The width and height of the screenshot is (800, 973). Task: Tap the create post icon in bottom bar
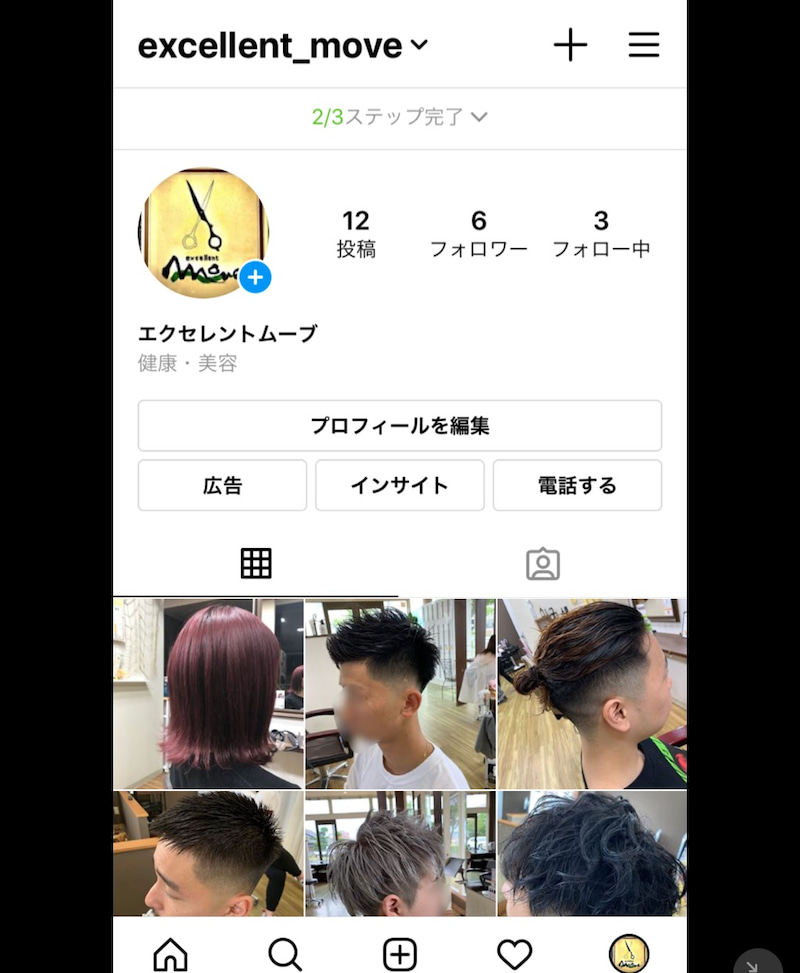[400, 955]
